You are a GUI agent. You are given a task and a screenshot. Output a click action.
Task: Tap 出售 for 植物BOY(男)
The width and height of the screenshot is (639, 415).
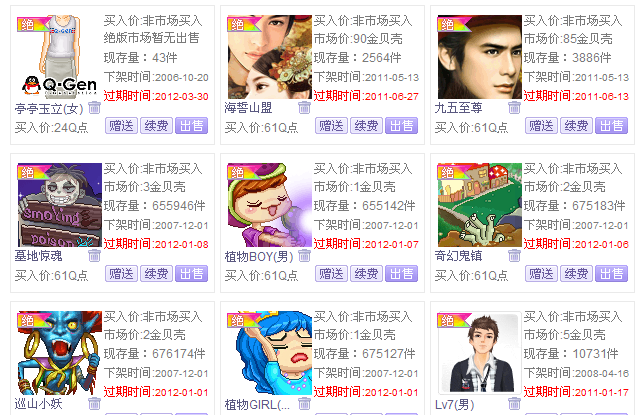click(401, 274)
